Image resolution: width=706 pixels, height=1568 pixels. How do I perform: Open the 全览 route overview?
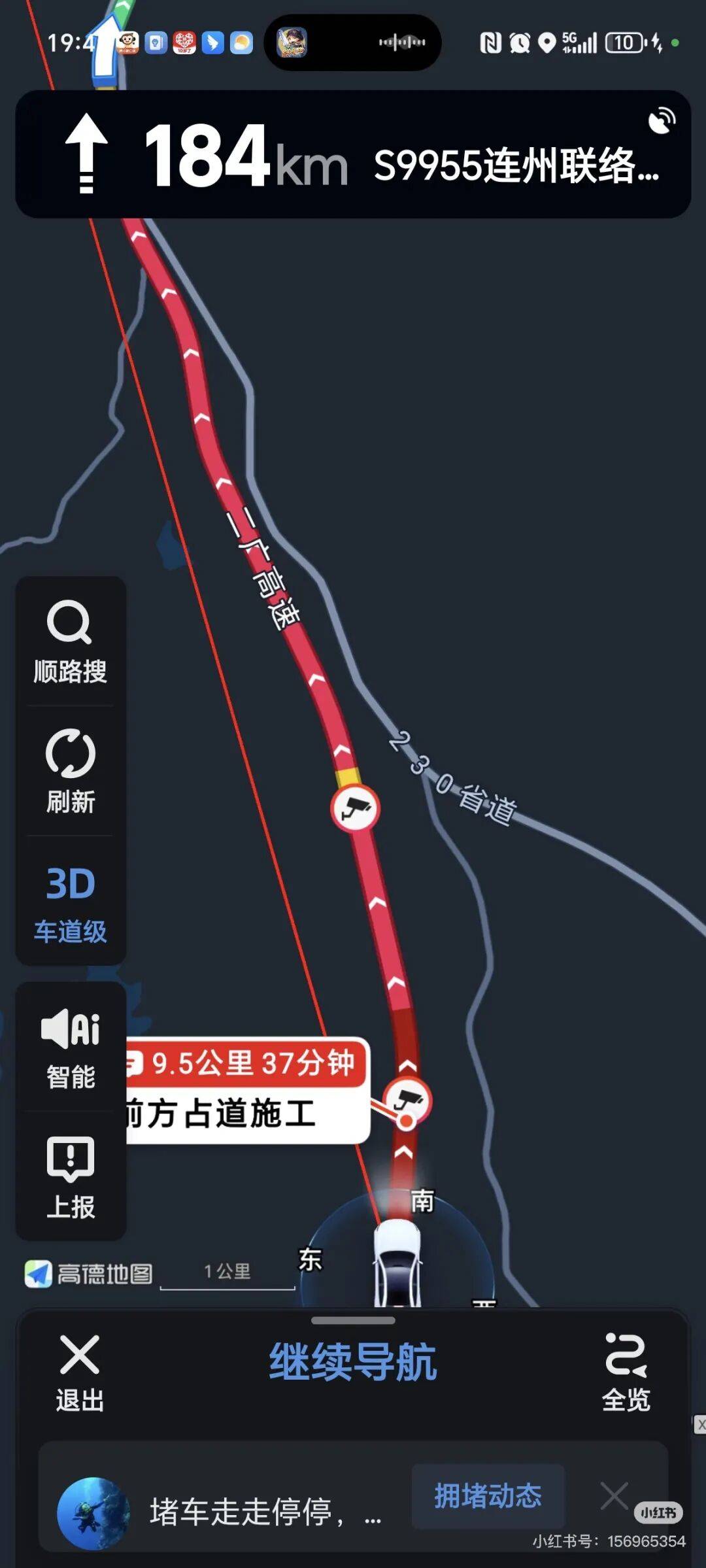tap(626, 1373)
